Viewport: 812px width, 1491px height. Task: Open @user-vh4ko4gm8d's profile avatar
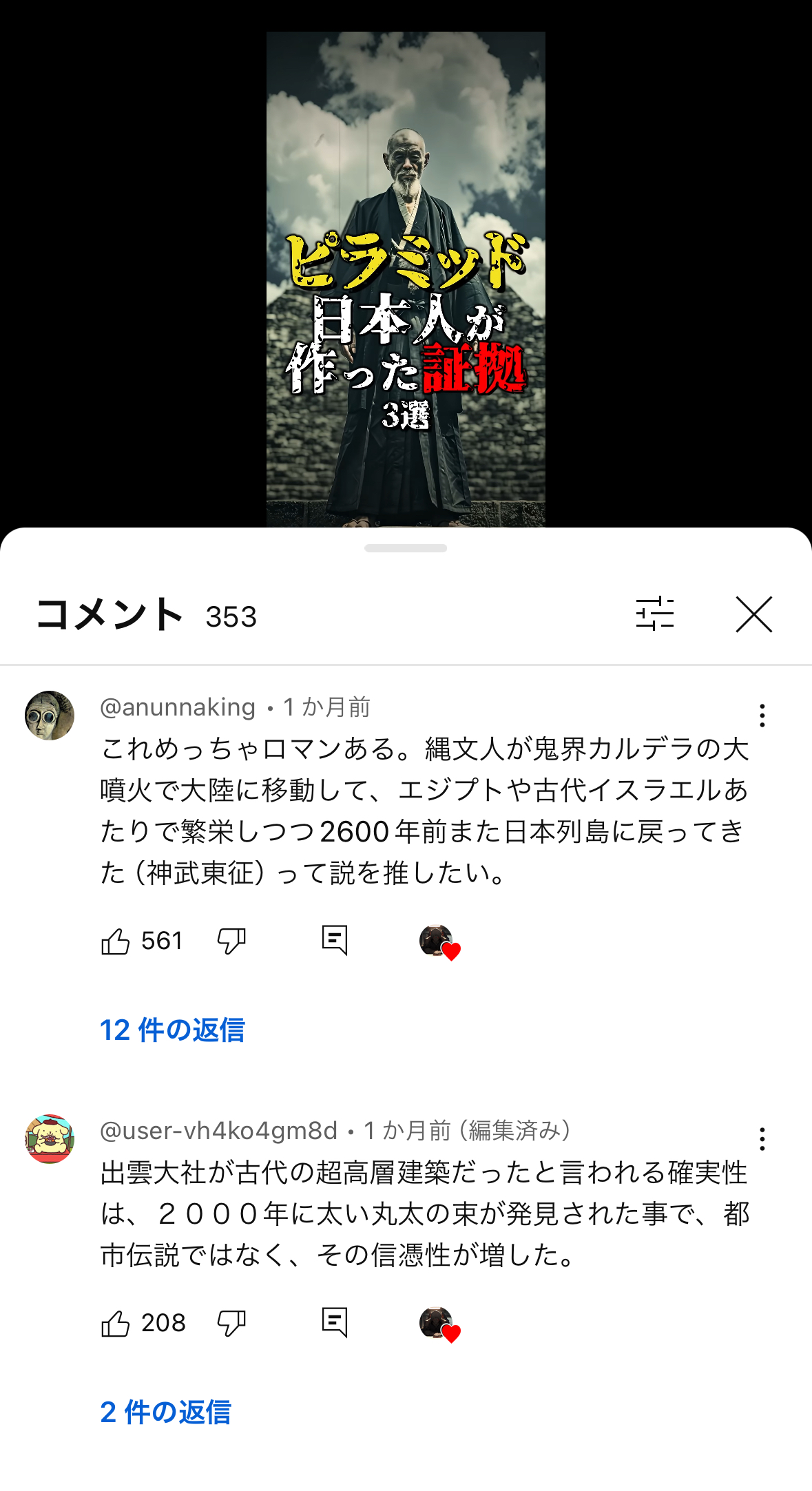click(x=50, y=1139)
